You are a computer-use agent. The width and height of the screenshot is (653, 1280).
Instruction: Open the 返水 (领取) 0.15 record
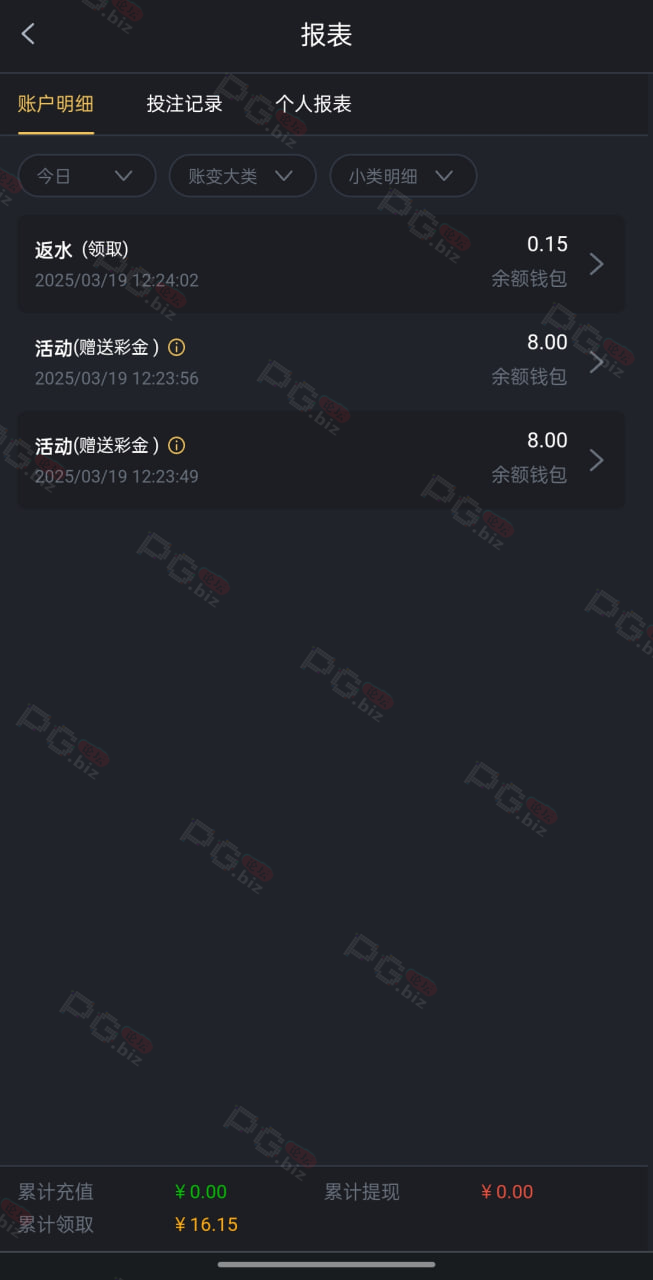pyautogui.click(x=321, y=264)
